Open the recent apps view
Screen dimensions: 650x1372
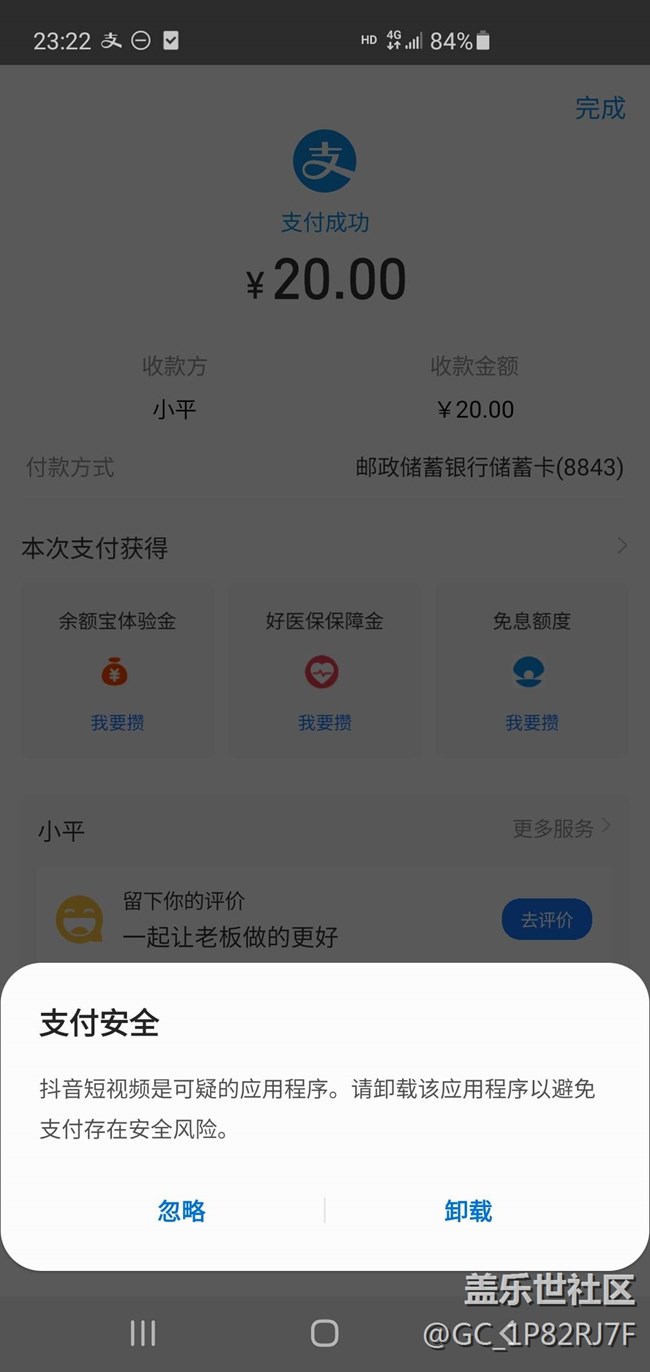(x=143, y=1332)
